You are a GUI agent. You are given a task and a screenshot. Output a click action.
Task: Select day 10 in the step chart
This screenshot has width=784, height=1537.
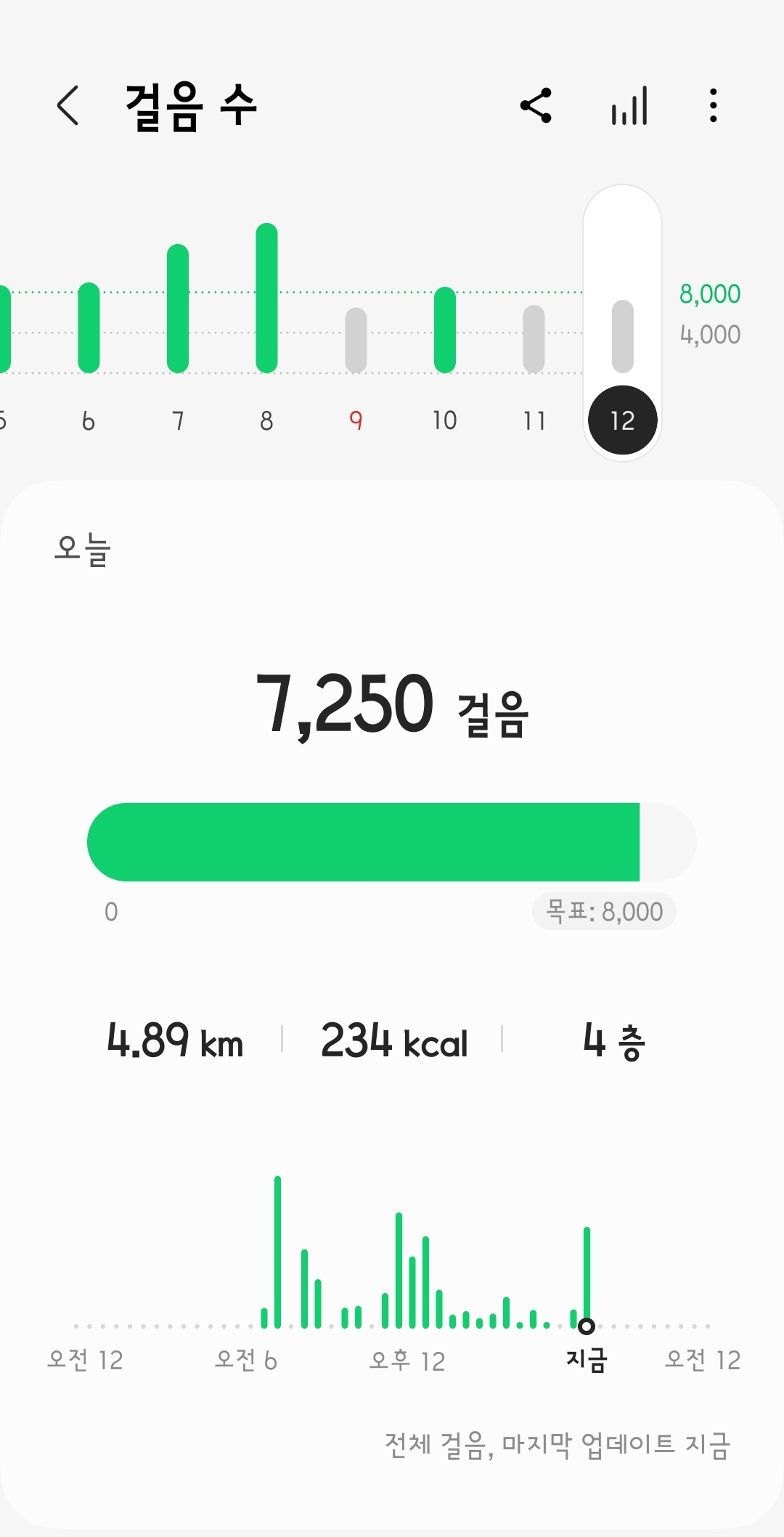point(445,341)
